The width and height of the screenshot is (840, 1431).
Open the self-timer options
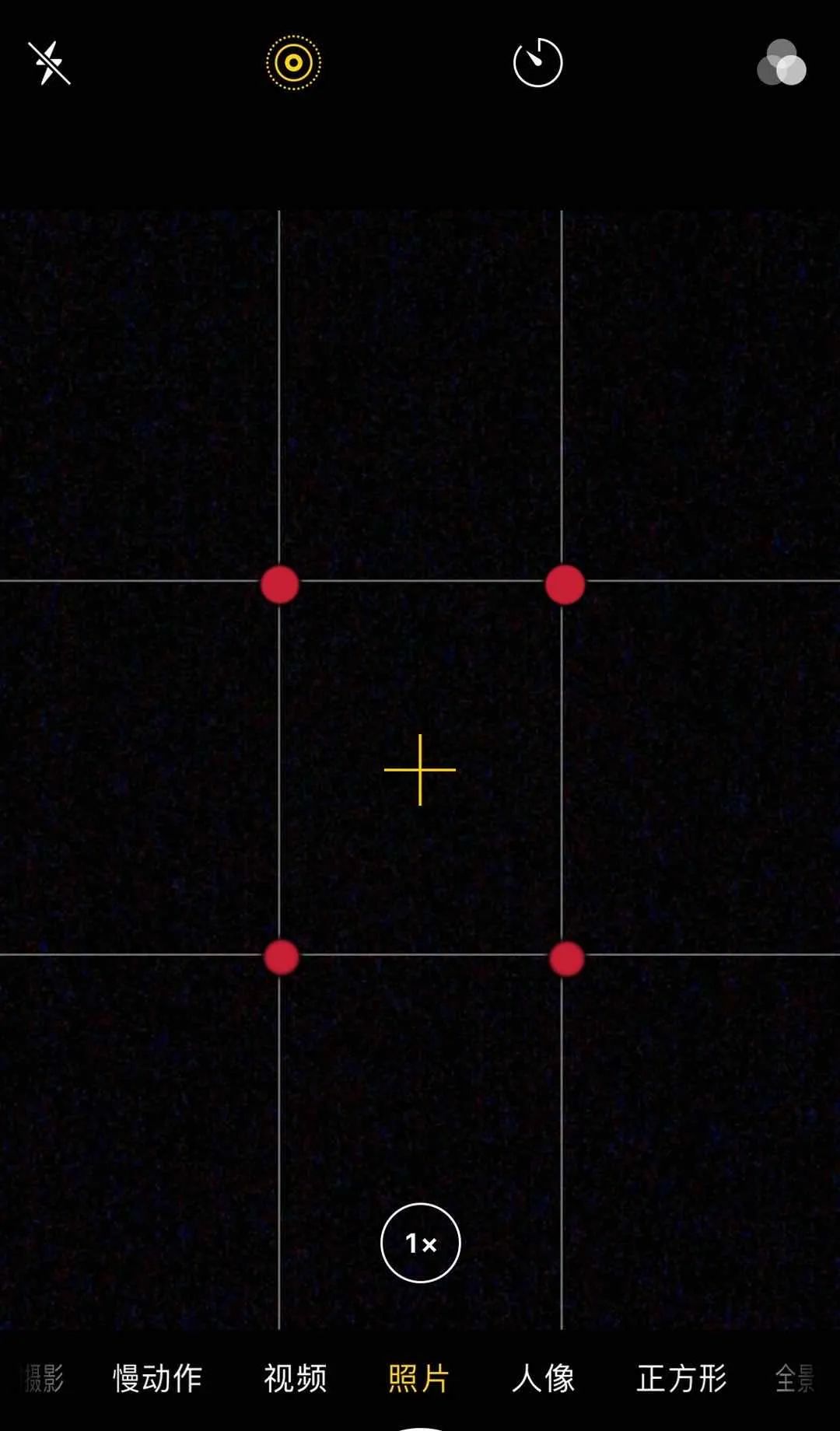(537, 63)
